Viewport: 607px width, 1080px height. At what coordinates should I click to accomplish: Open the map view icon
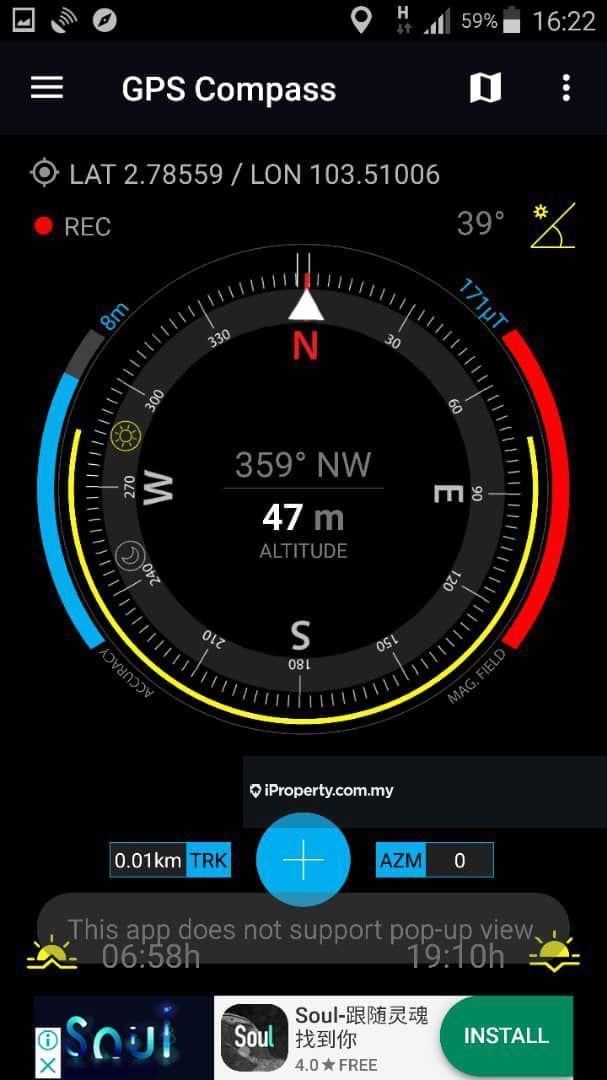pyautogui.click(x=485, y=88)
